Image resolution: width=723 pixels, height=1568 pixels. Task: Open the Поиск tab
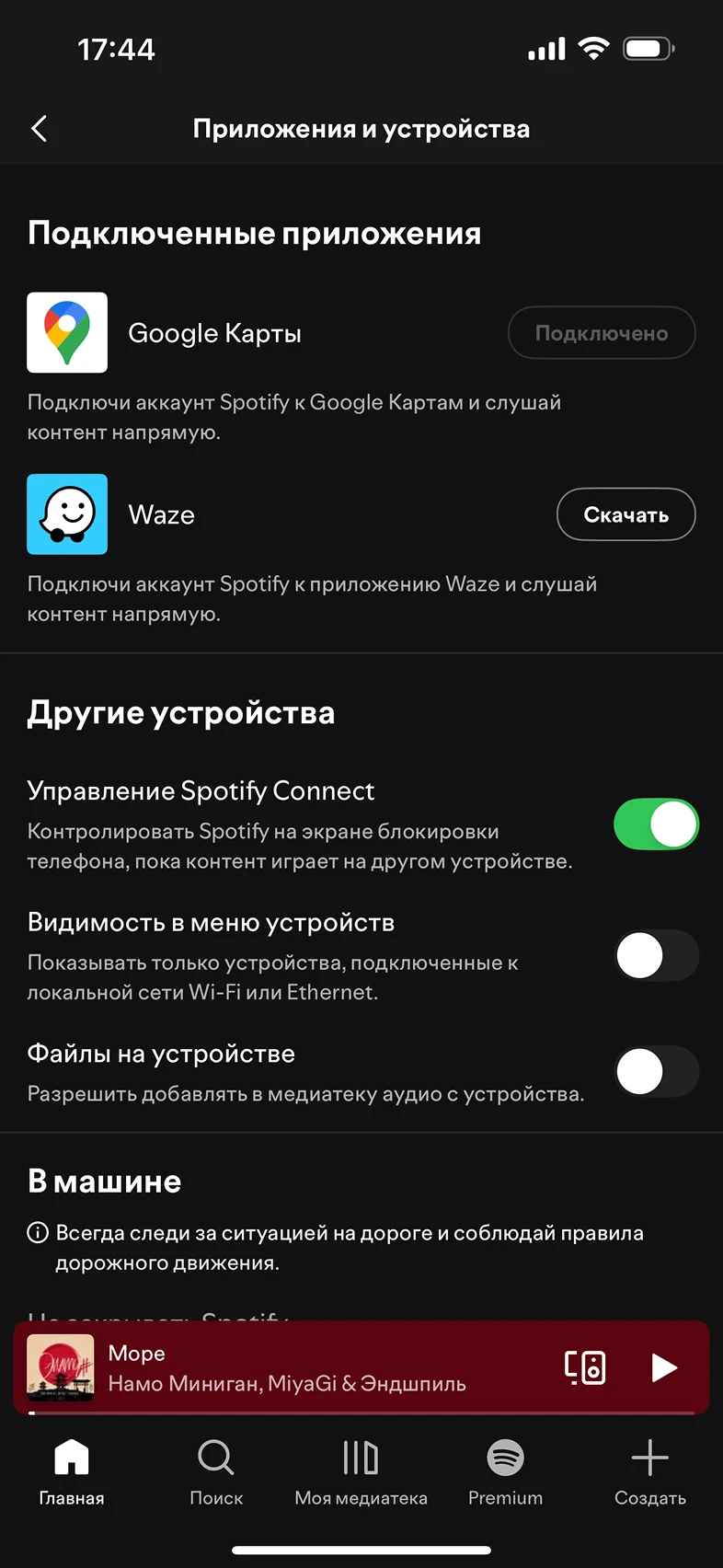[x=216, y=1471]
